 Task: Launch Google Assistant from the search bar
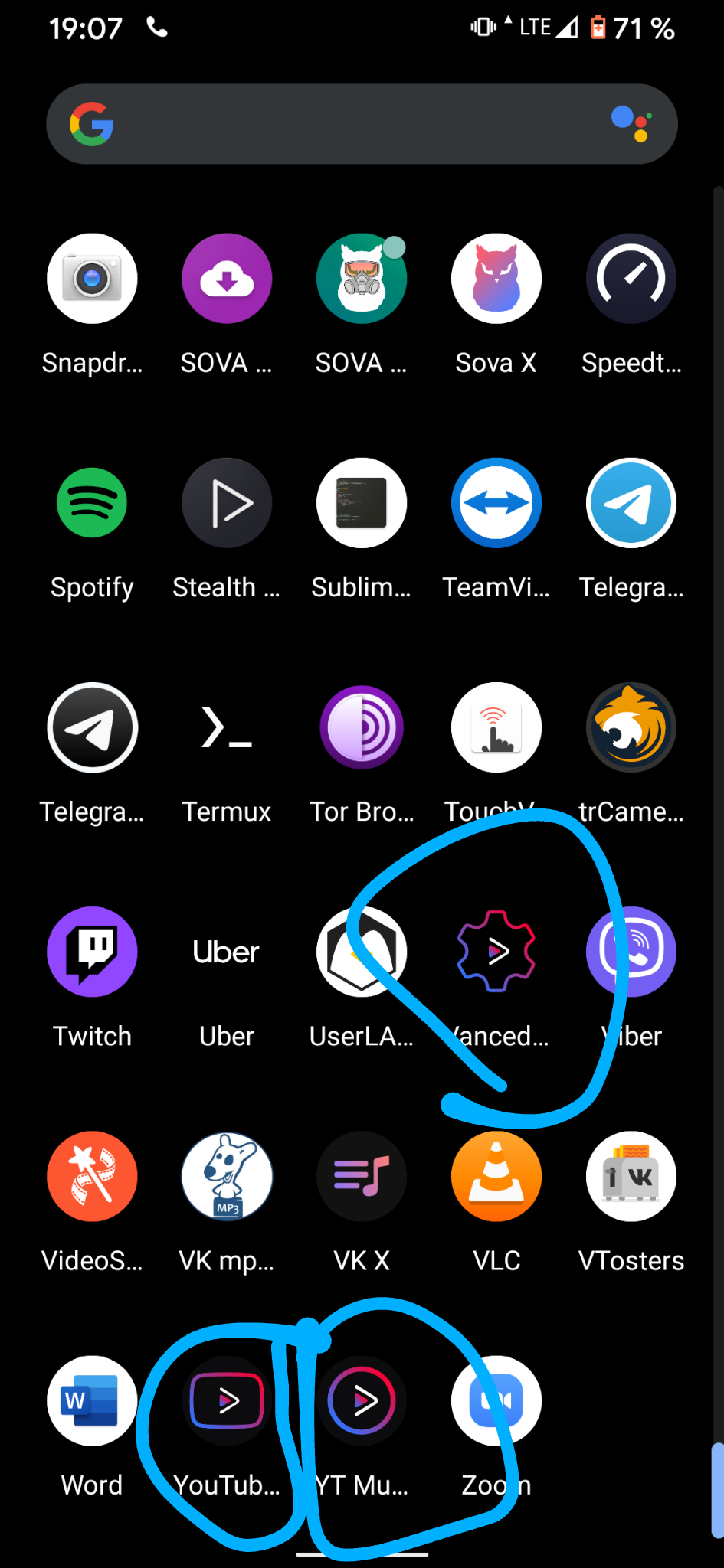[x=631, y=124]
